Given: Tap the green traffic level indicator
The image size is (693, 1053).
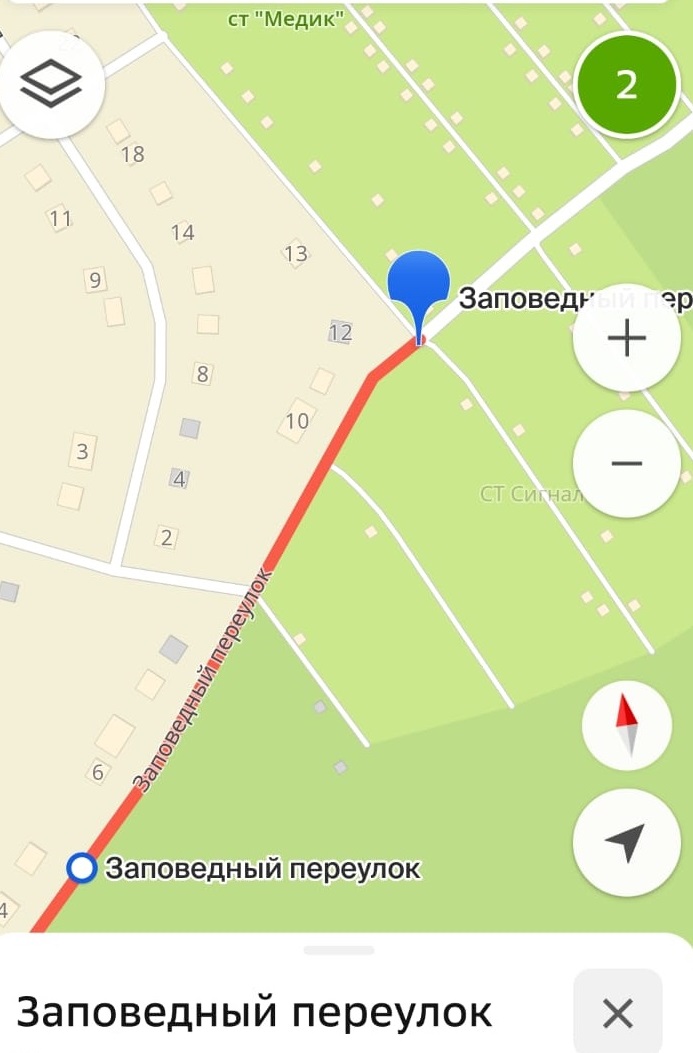Looking at the screenshot, I should click(627, 86).
